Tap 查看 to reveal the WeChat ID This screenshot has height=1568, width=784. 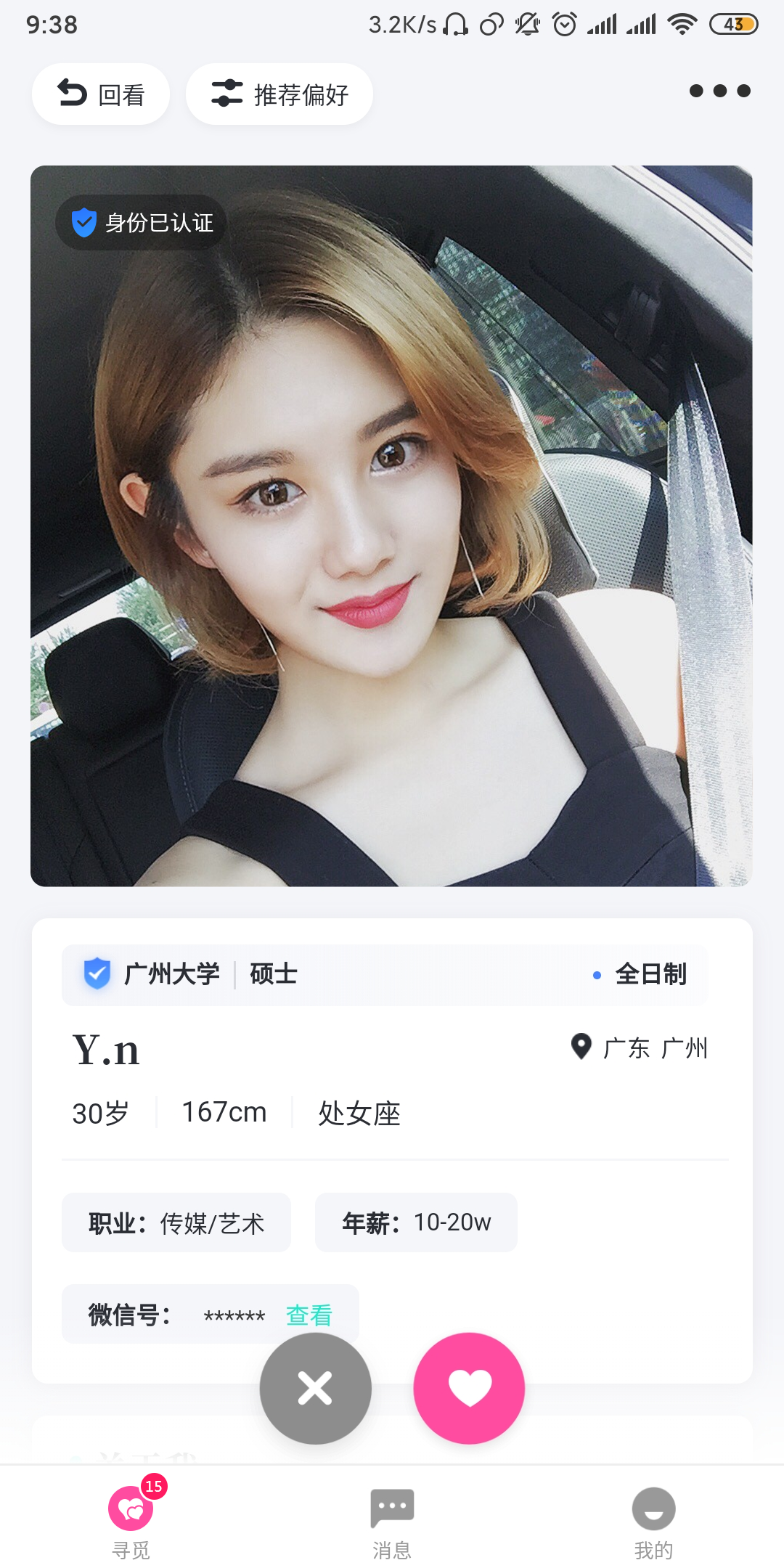pyautogui.click(x=309, y=1315)
